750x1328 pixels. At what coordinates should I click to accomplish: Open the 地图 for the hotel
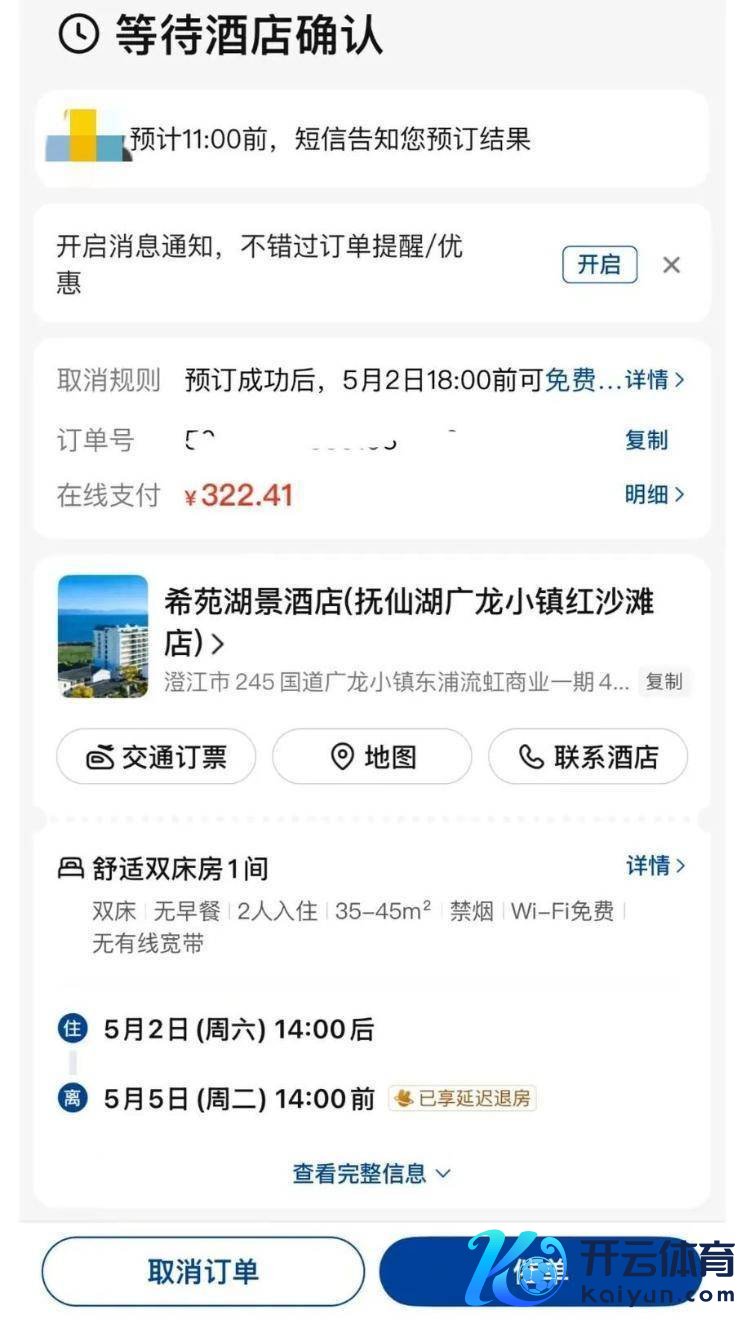pos(372,757)
